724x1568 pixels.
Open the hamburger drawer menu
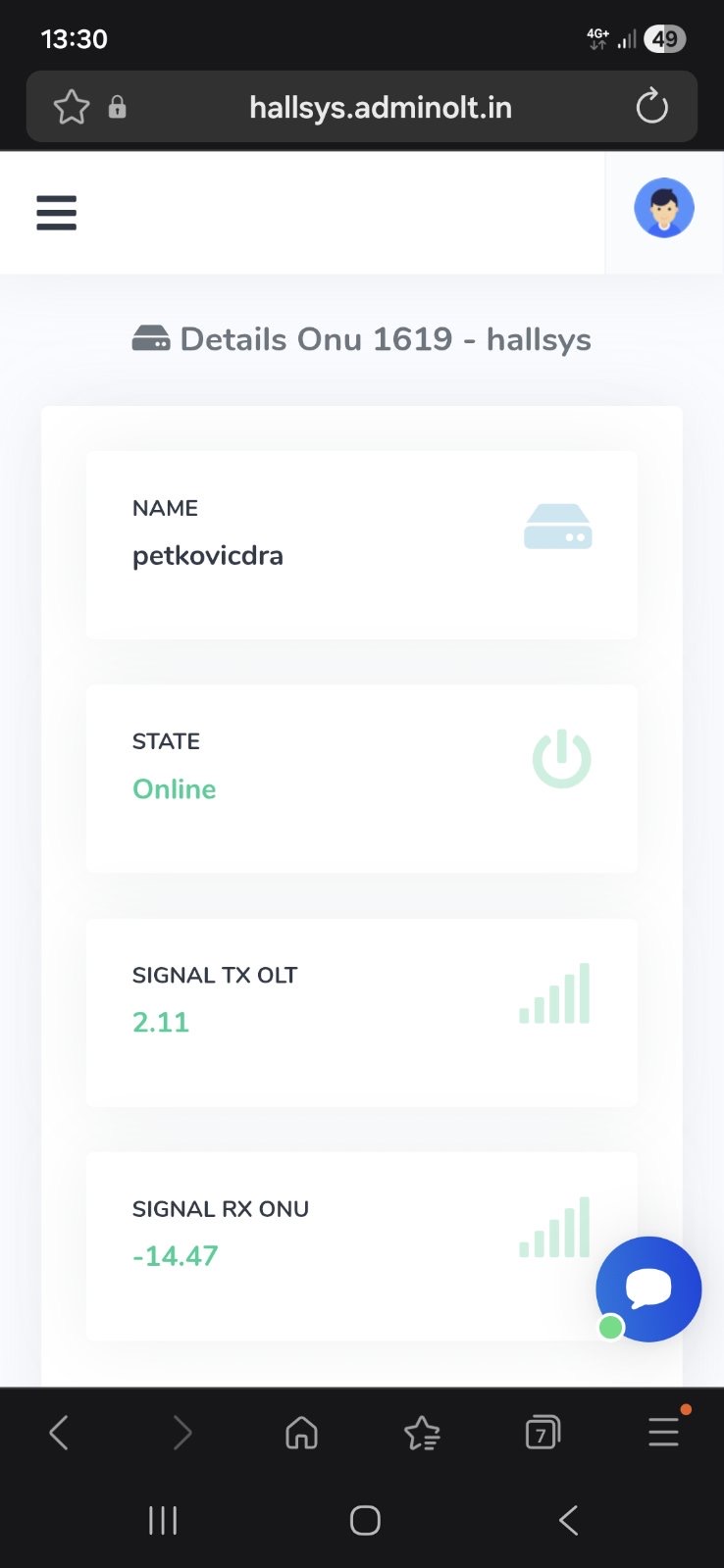pos(56,213)
